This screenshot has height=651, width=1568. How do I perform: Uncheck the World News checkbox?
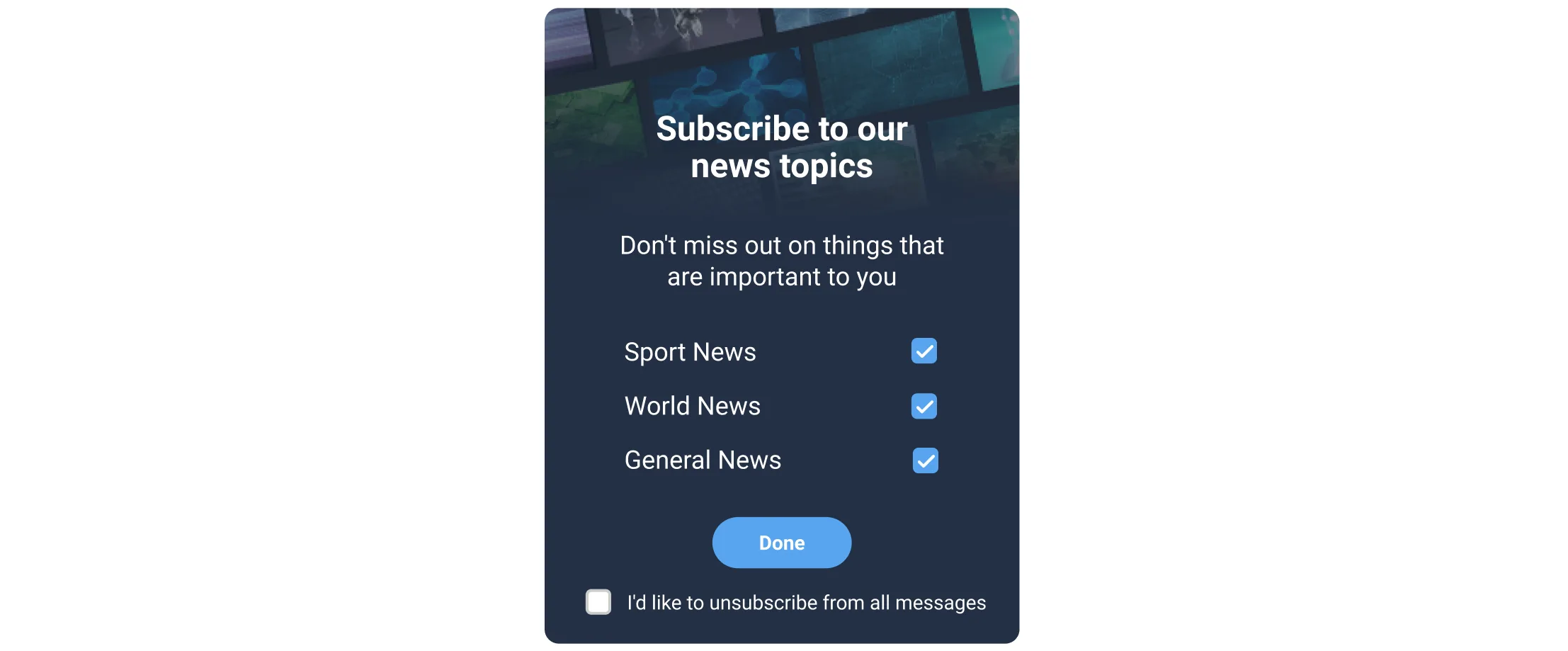point(924,406)
